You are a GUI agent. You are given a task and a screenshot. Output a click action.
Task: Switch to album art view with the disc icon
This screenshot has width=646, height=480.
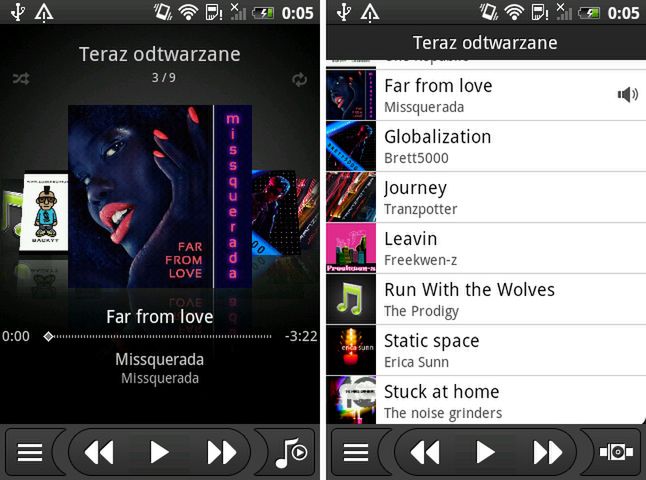coord(616,452)
